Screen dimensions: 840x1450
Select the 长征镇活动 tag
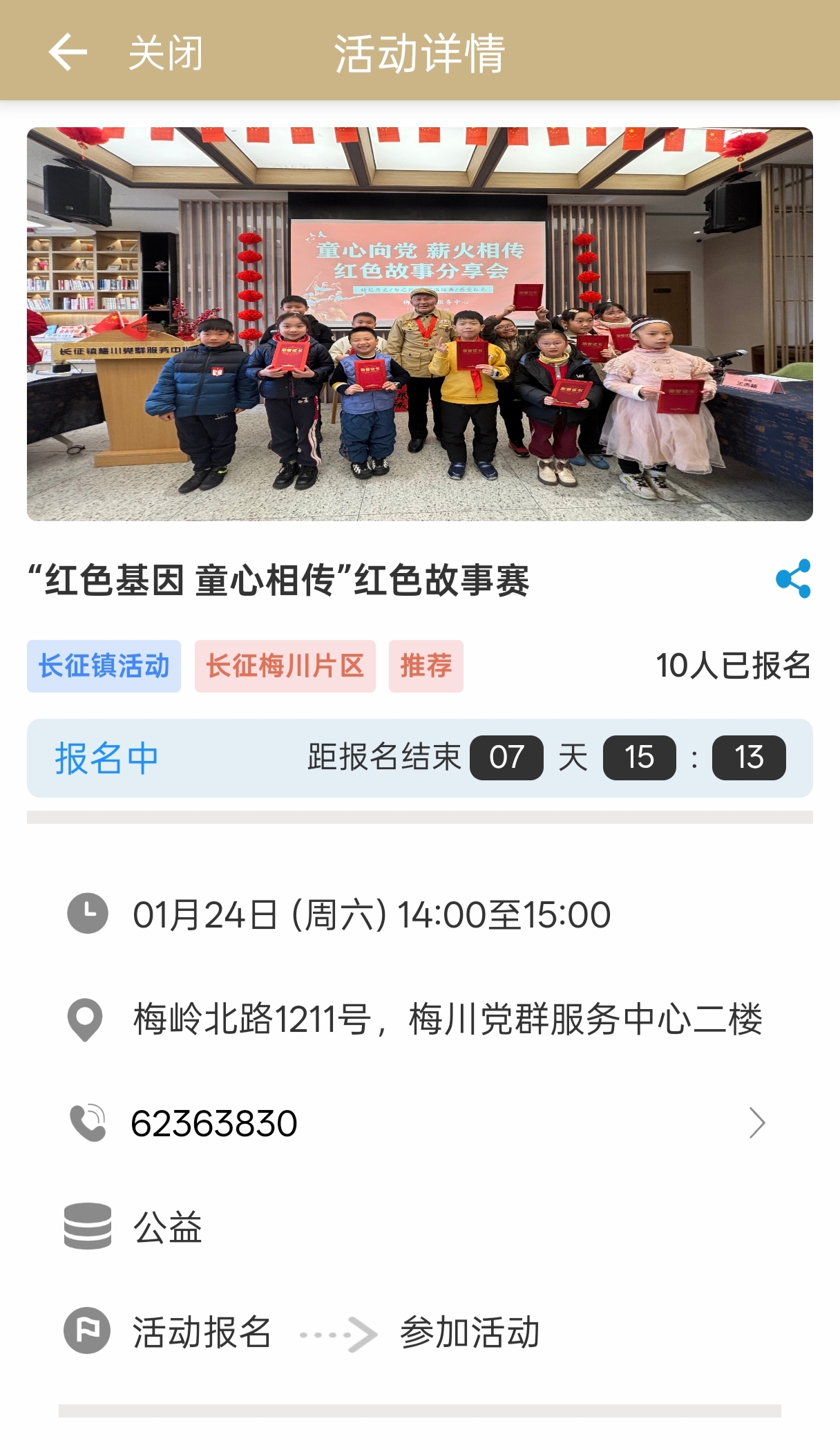coord(104,666)
